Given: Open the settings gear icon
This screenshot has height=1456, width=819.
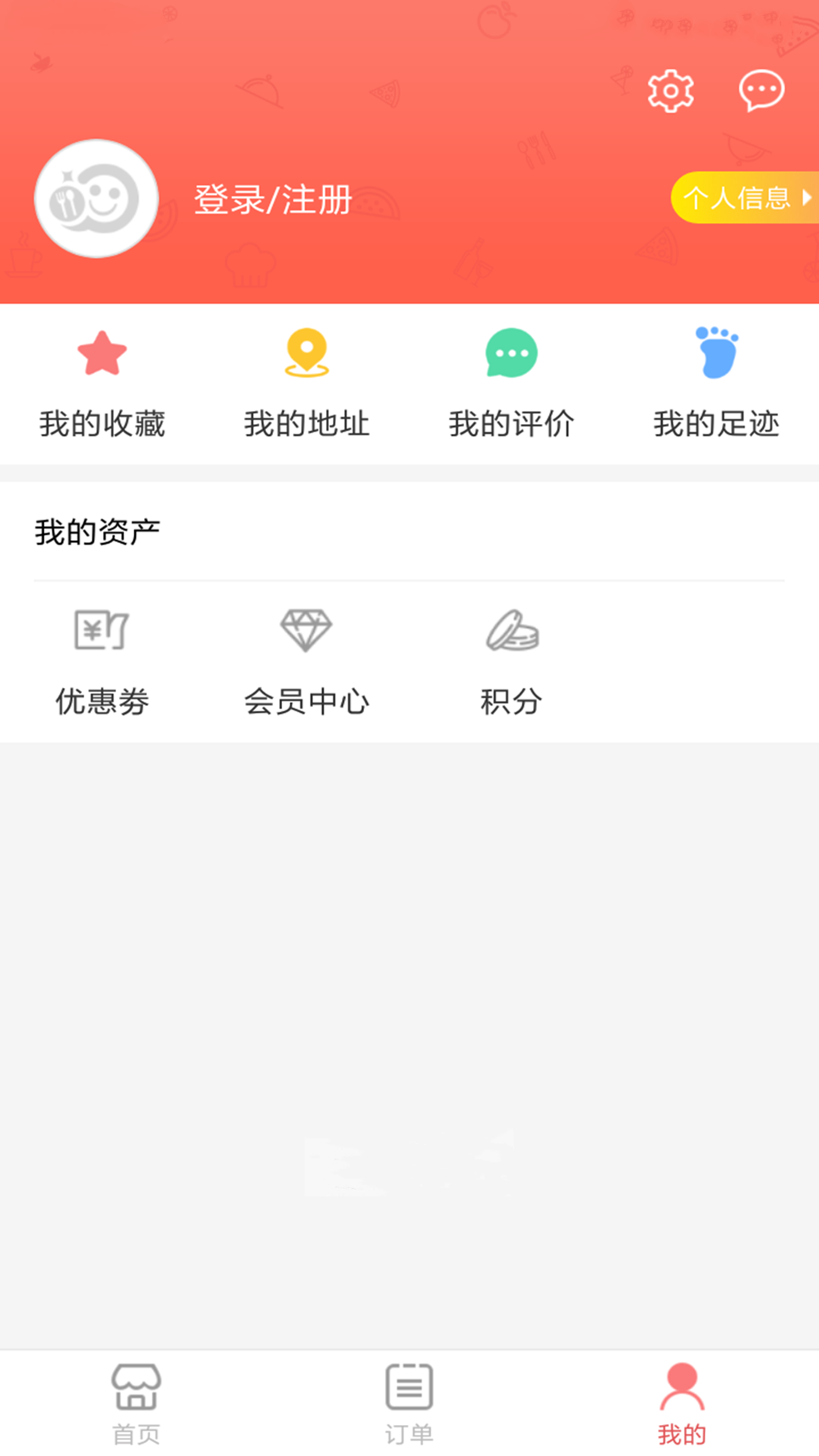Looking at the screenshot, I should 670,89.
